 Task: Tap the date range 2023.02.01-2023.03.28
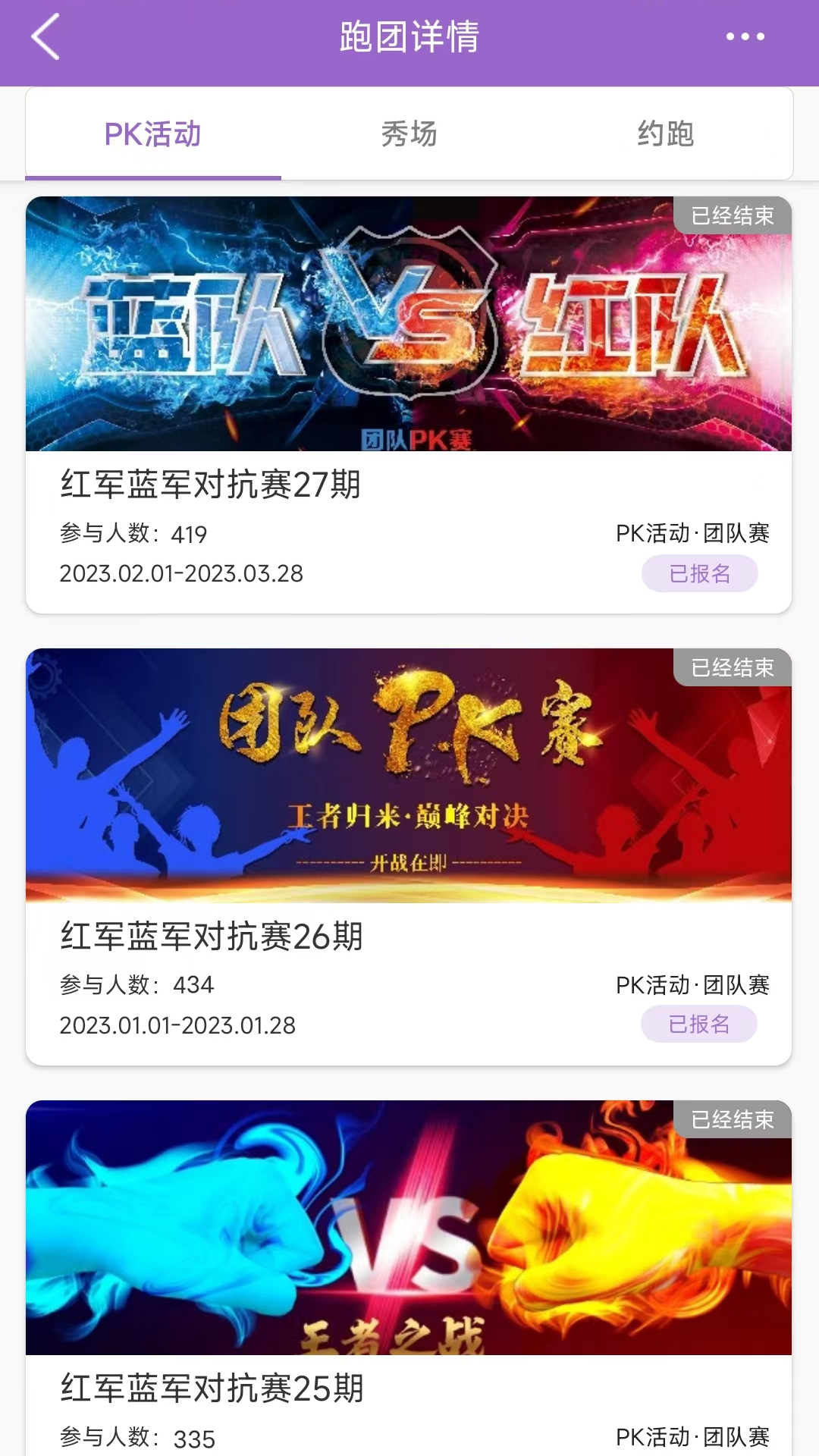tap(180, 574)
